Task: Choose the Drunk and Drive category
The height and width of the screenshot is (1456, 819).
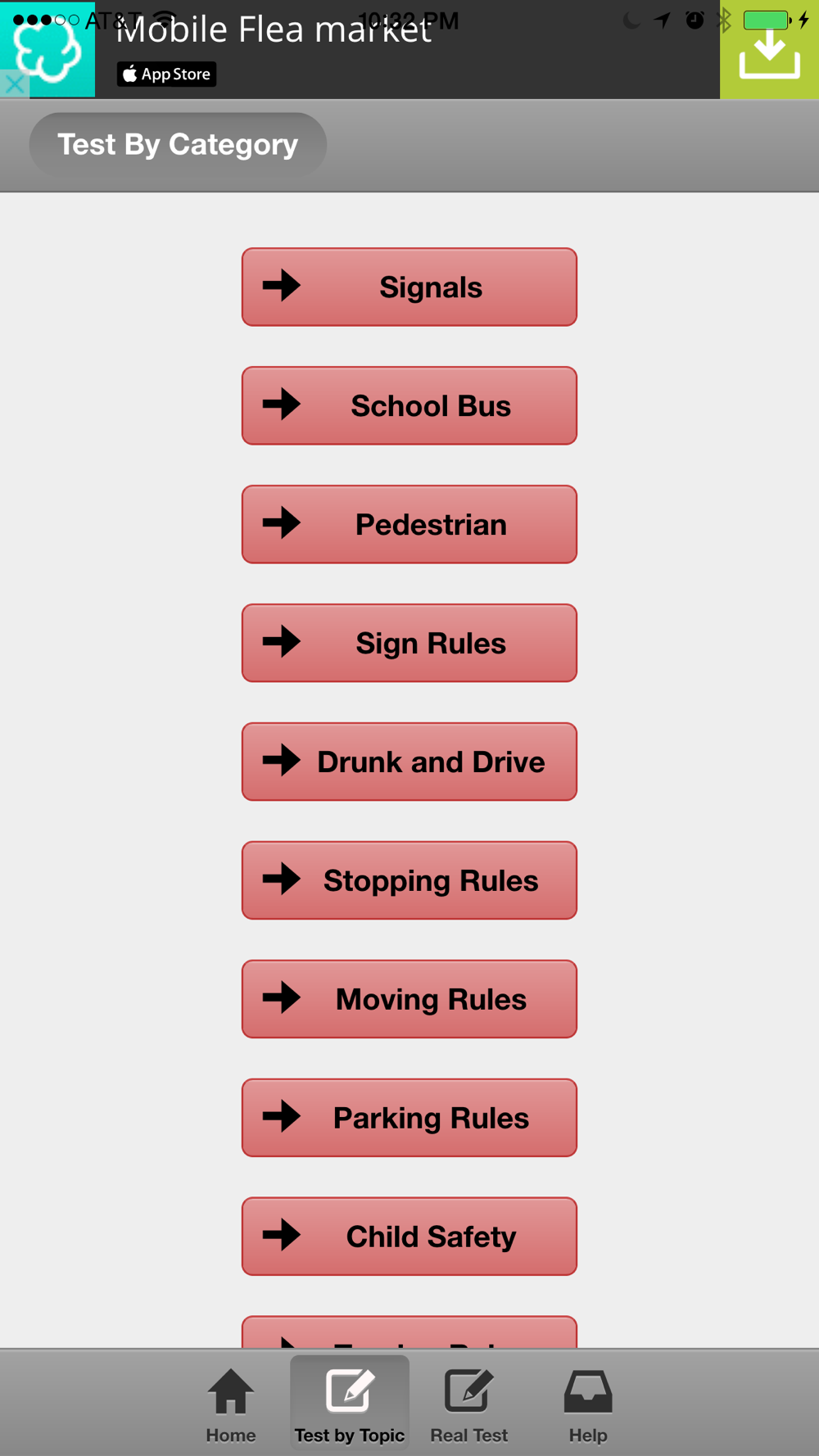Action: pos(409,762)
